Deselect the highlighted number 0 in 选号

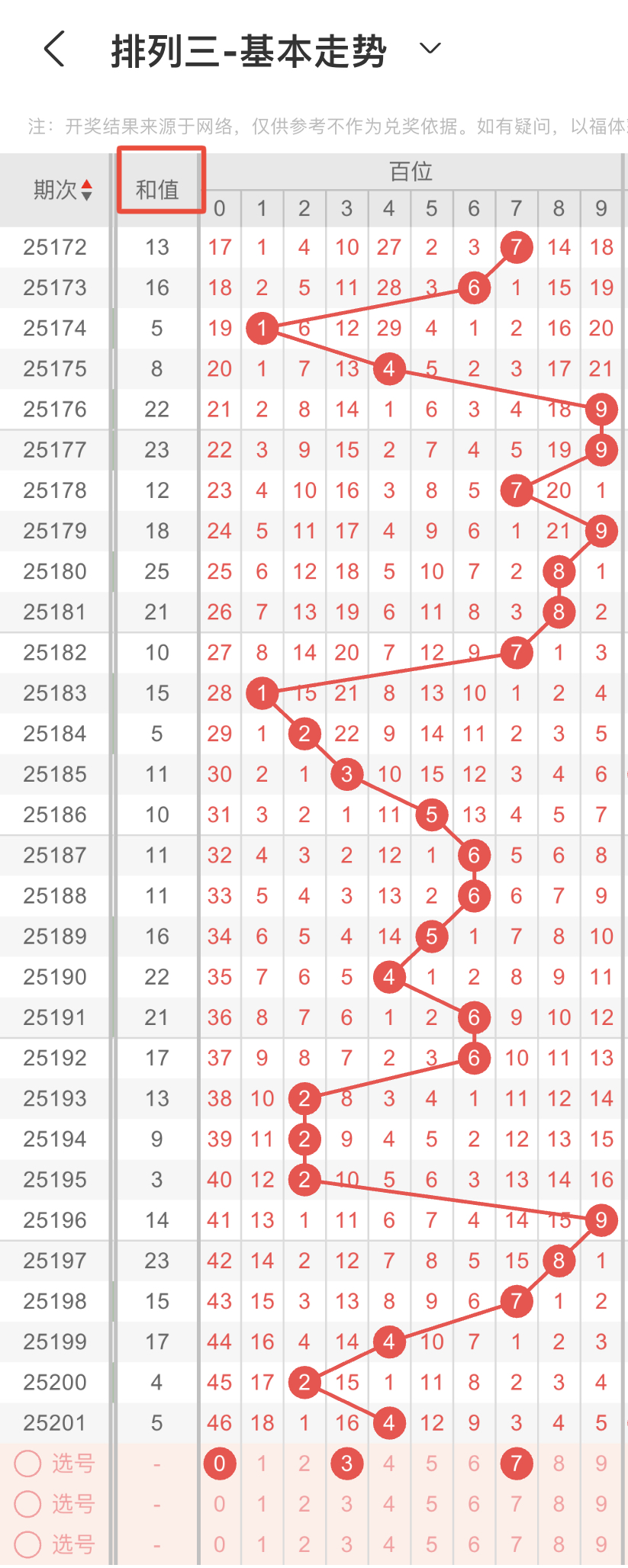(x=220, y=1464)
